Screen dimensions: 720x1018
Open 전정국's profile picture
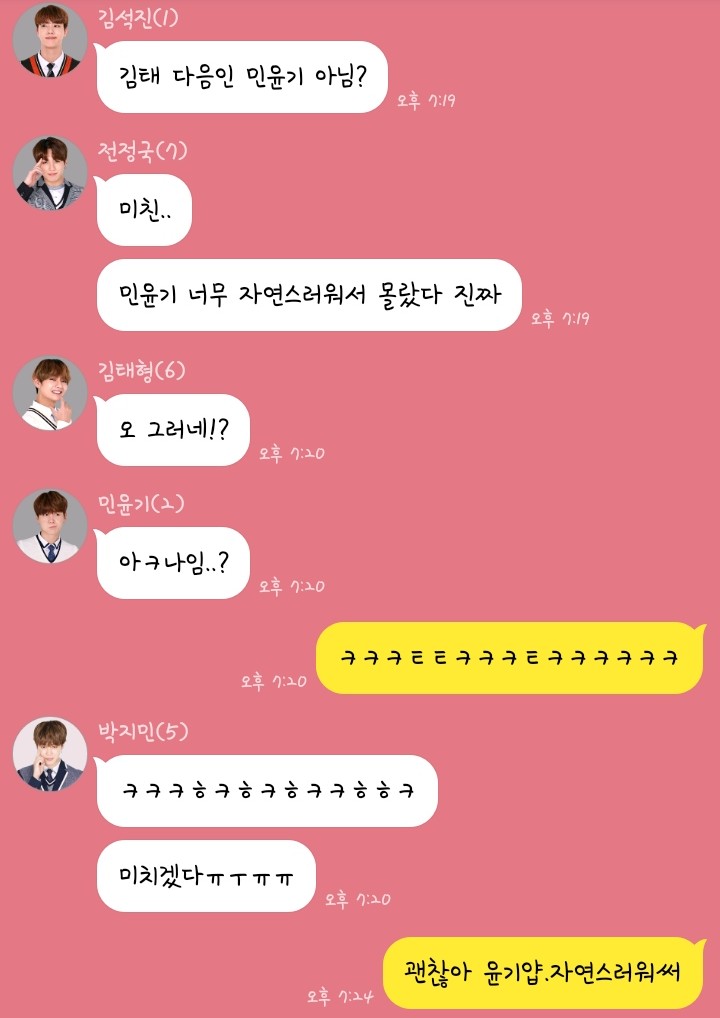(x=50, y=173)
